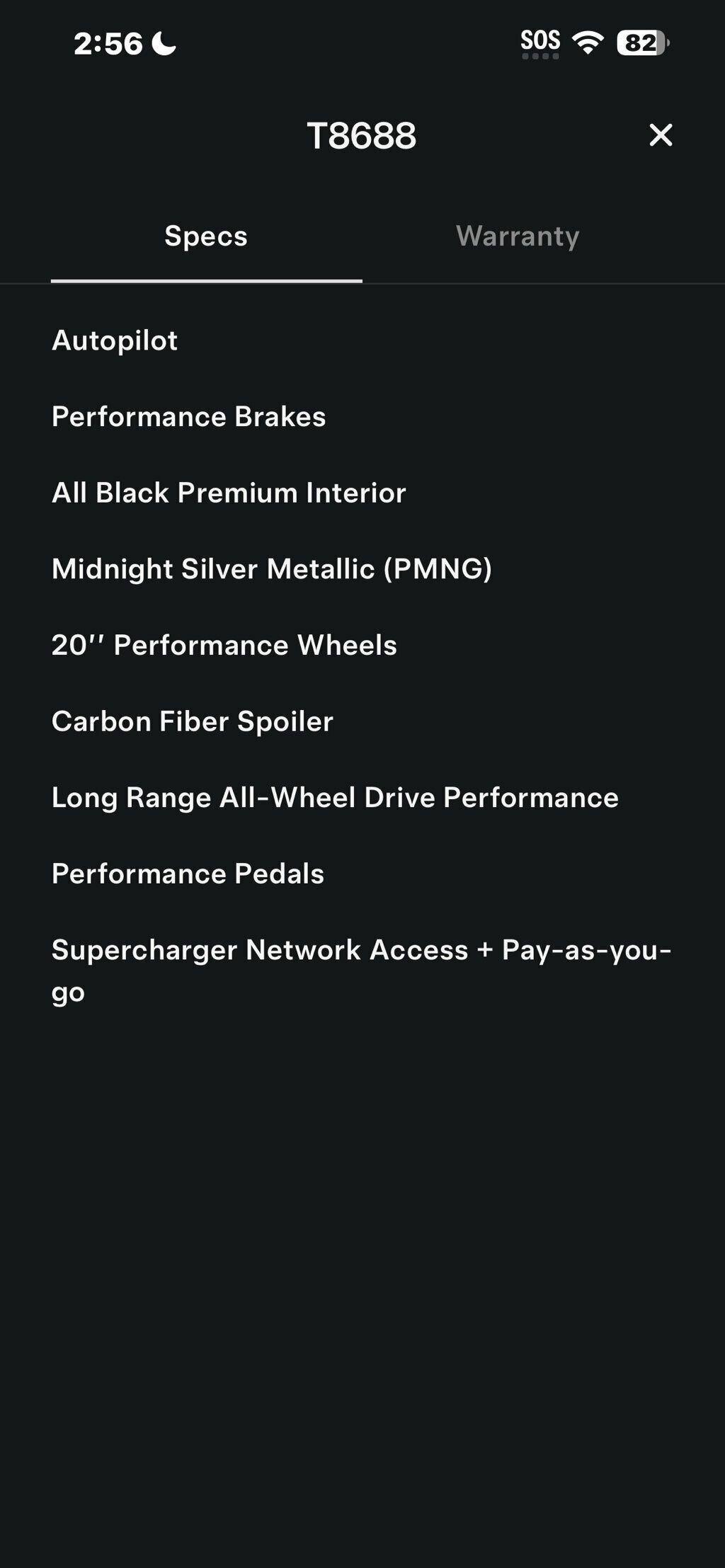The height and width of the screenshot is (1568, 725).
Task: Select the Autopilot spec entry
Action: coord(115,341)
